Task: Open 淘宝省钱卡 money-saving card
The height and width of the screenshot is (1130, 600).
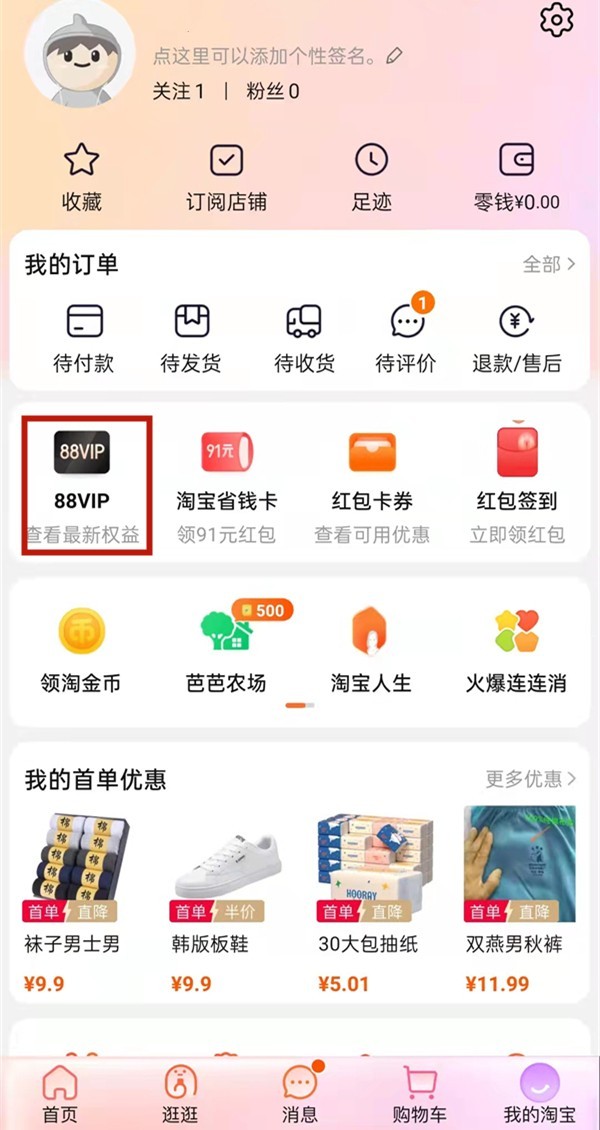Action: click(226, 484)
